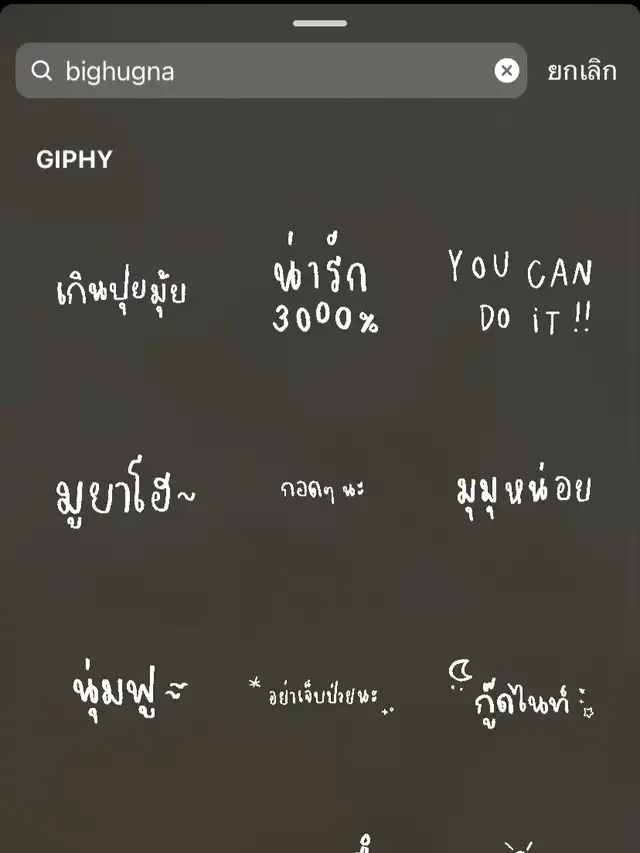This screenshot has width=640, height=853.
Task: Select the กู๊ดไนท์ moon sticker
Action: [x=520, y=692]
